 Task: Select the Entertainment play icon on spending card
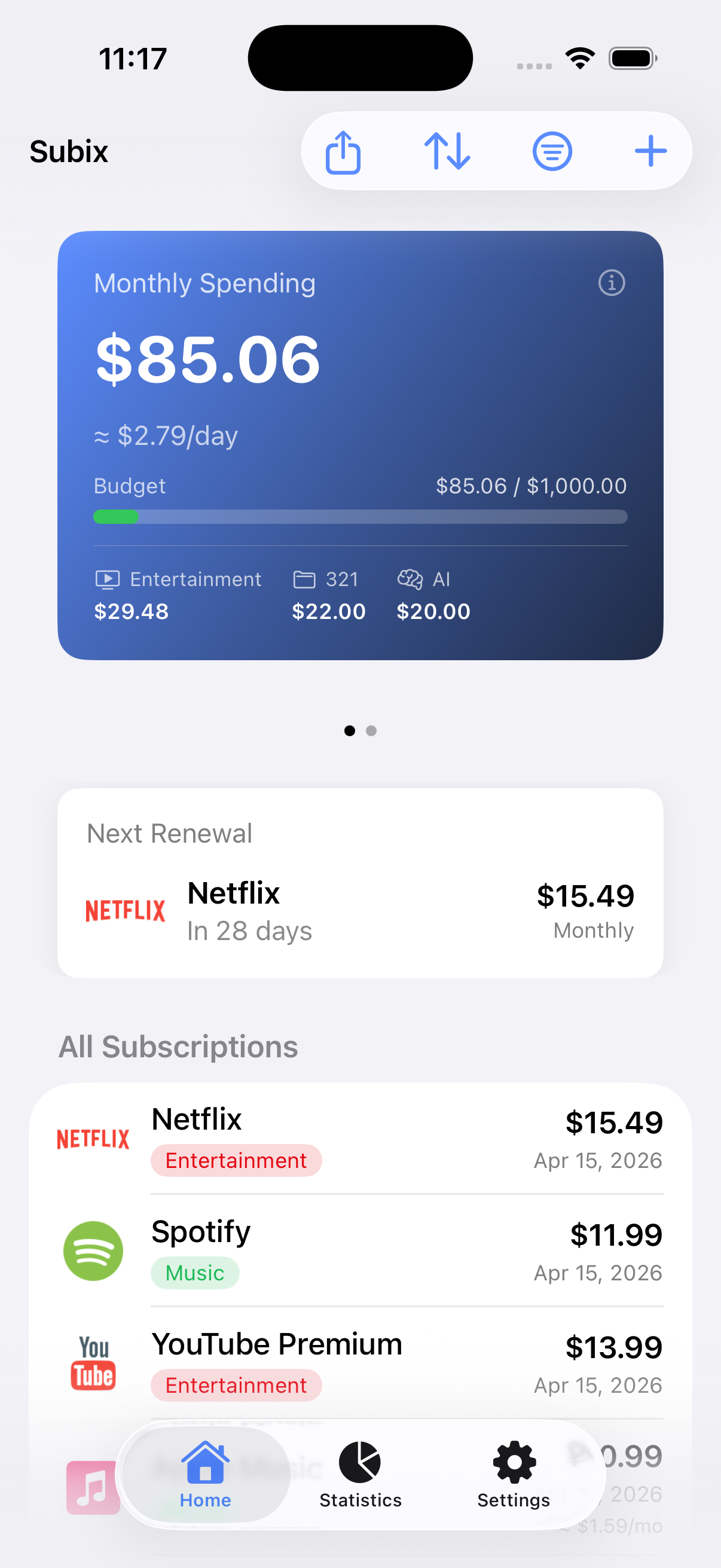(107, 579)
